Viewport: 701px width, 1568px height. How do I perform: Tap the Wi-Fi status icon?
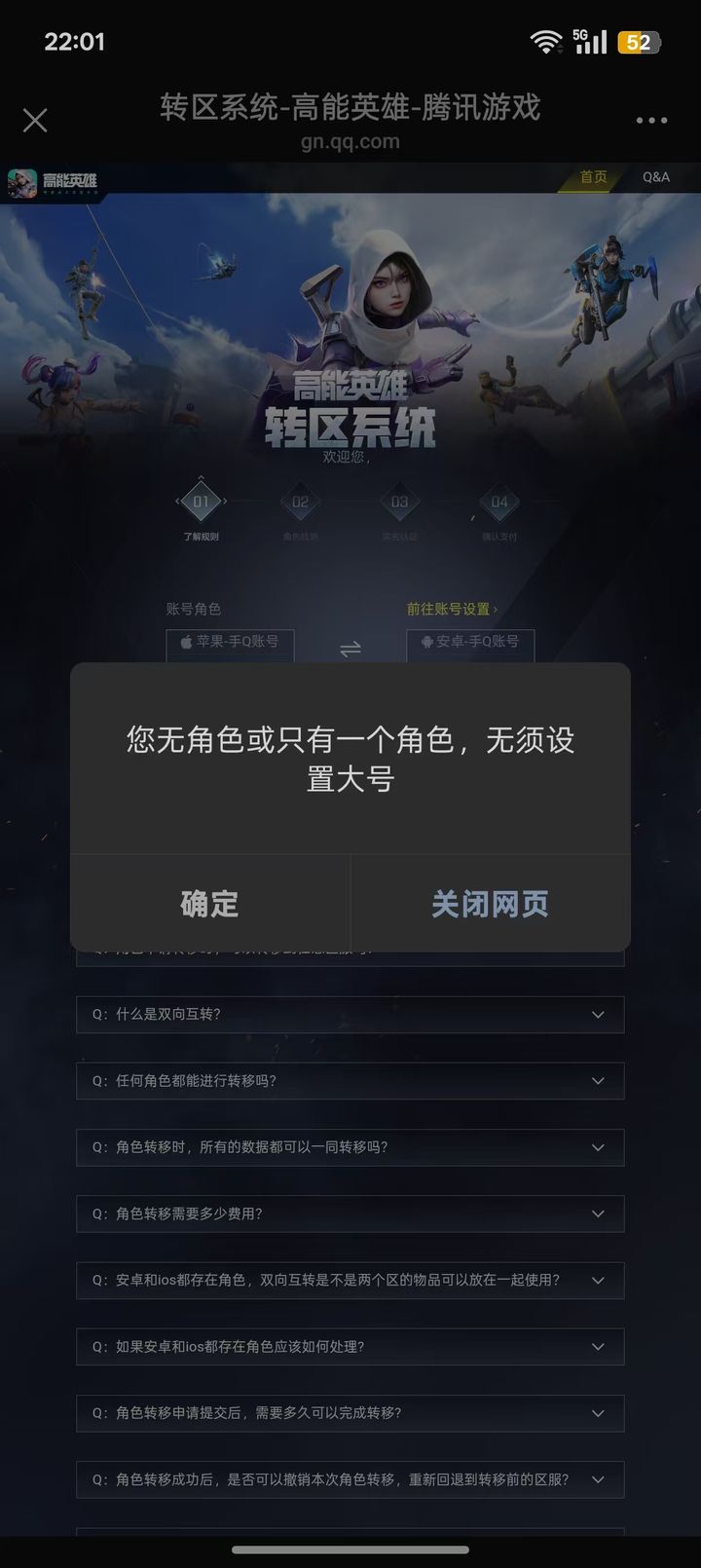point(545,40)
